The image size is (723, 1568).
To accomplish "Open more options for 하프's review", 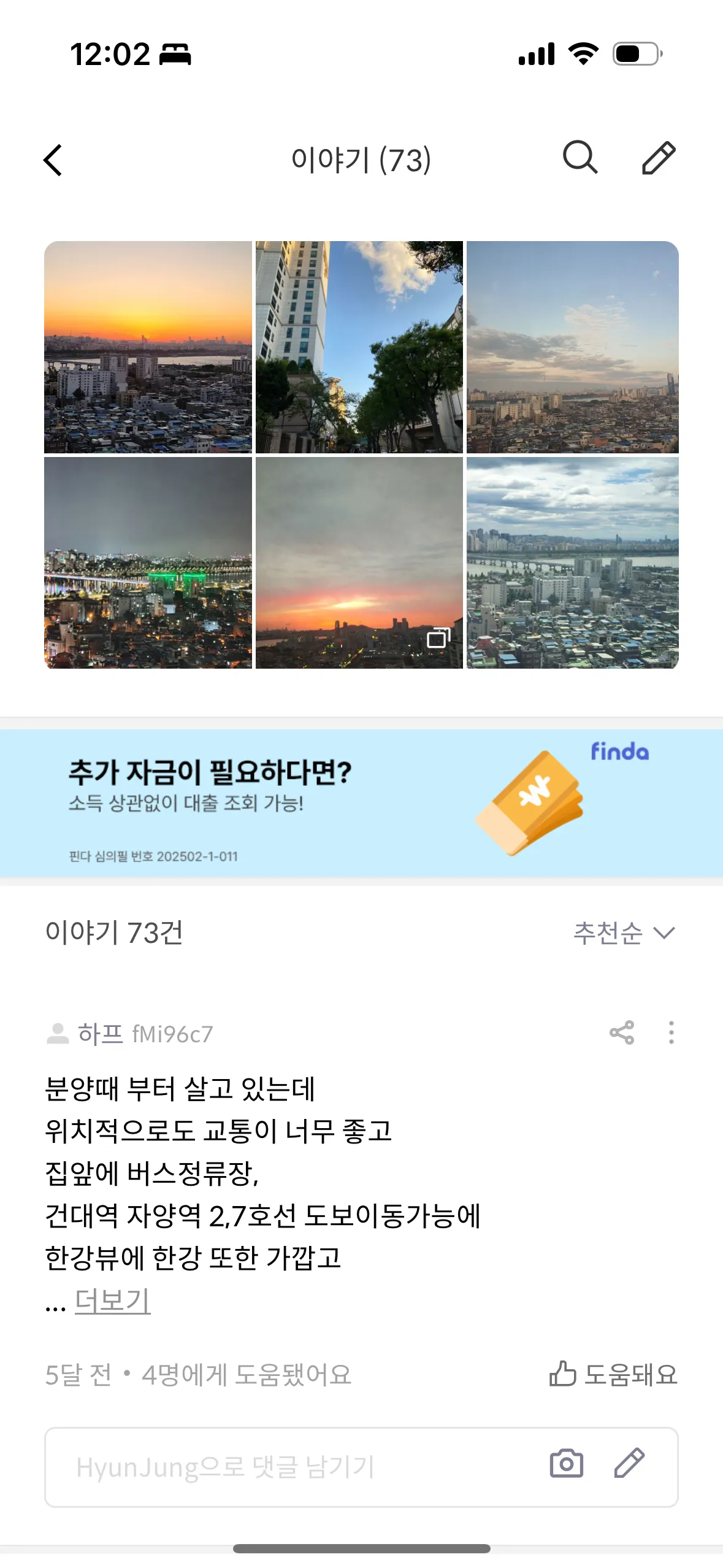I will [671, 1033].
